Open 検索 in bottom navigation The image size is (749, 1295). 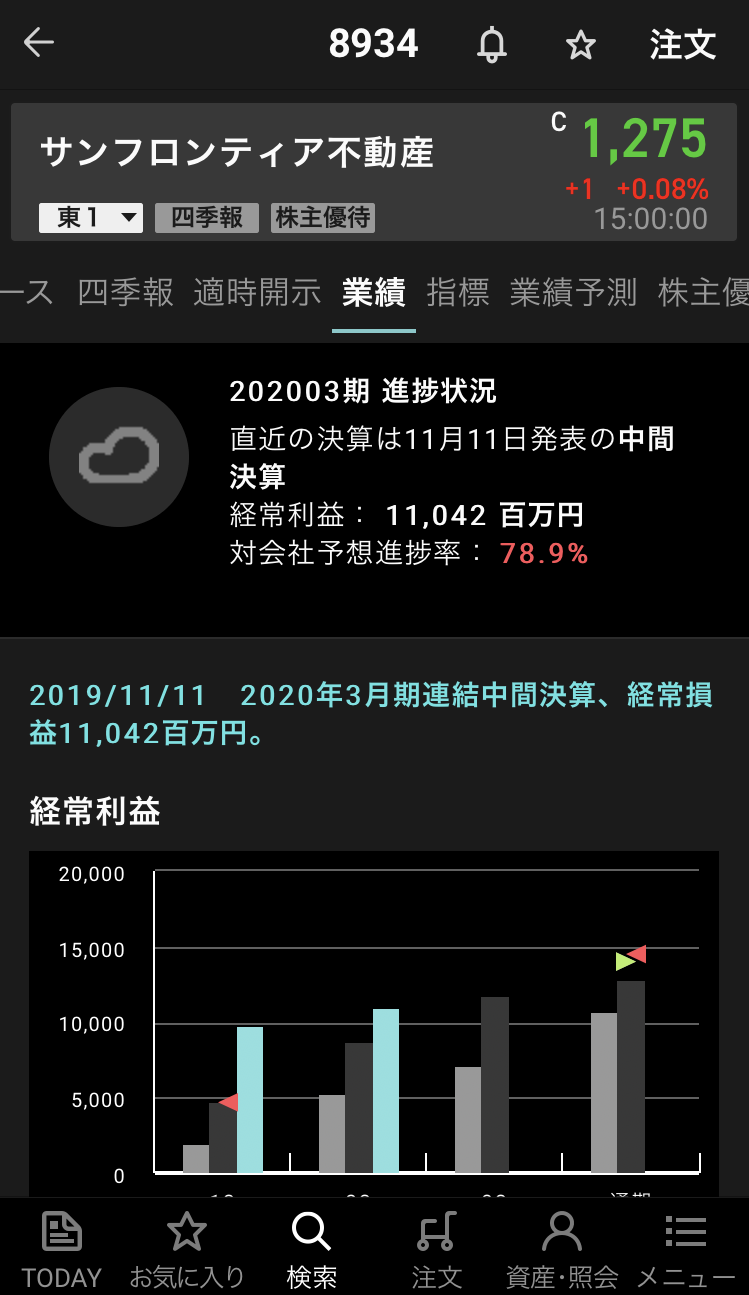[x=311, y=1248]
